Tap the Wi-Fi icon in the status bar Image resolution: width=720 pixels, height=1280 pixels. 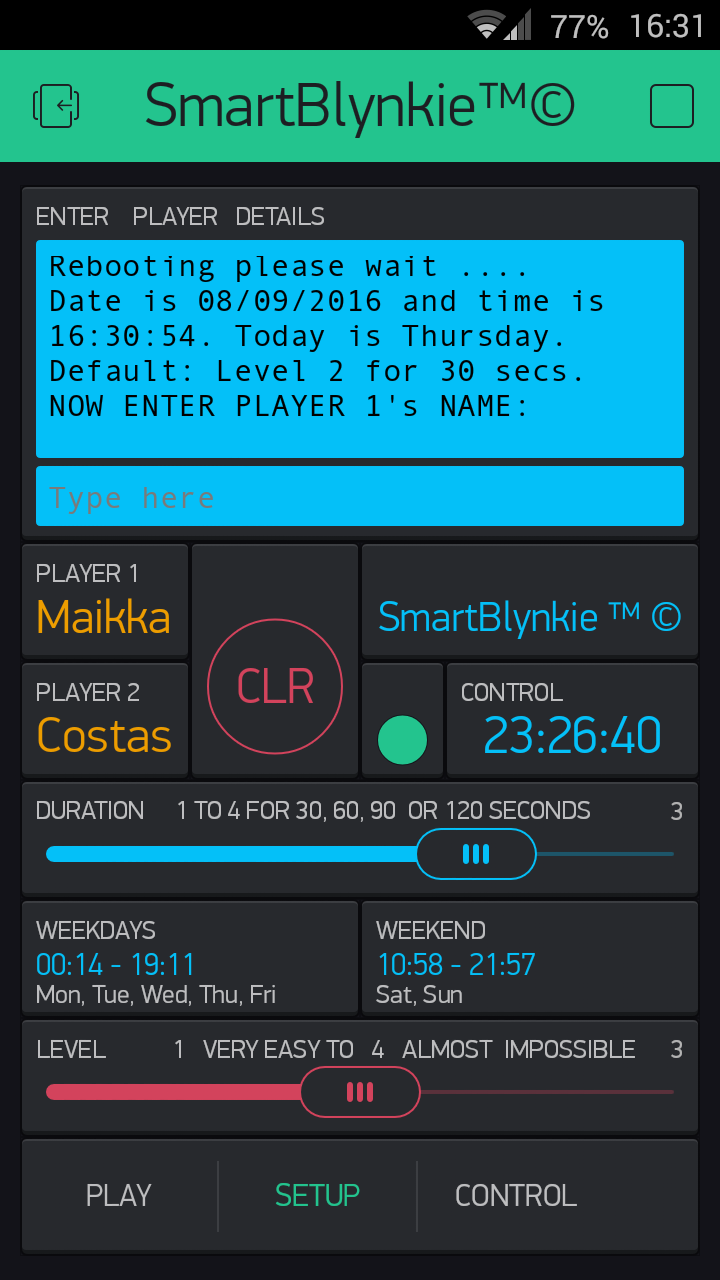(x=487, y=25)
